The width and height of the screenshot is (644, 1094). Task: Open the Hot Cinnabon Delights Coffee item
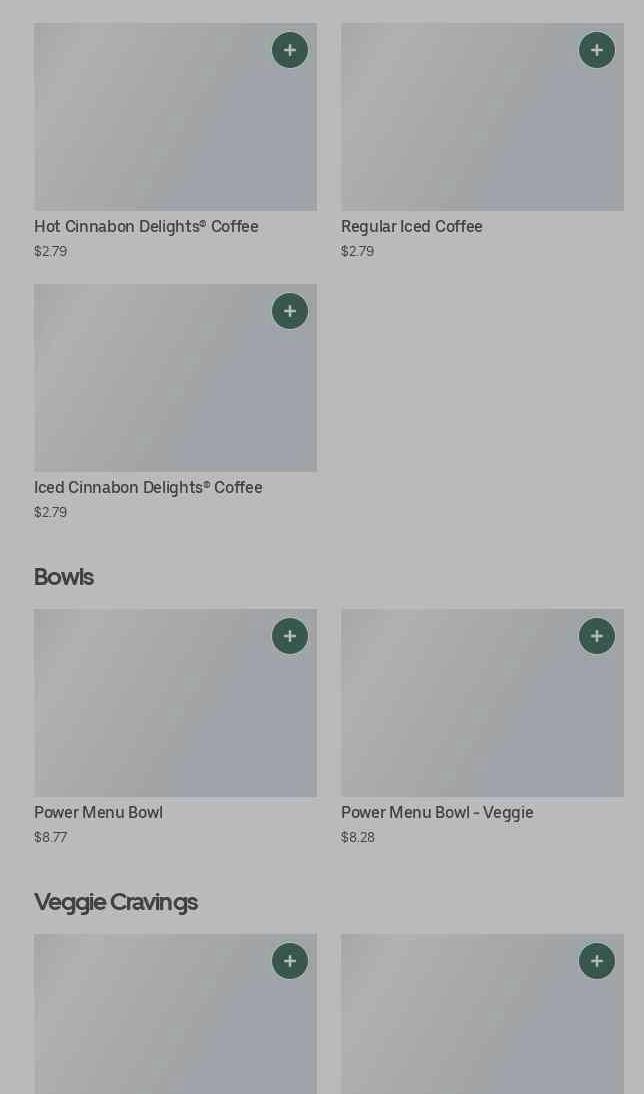(x=175, y=142)
